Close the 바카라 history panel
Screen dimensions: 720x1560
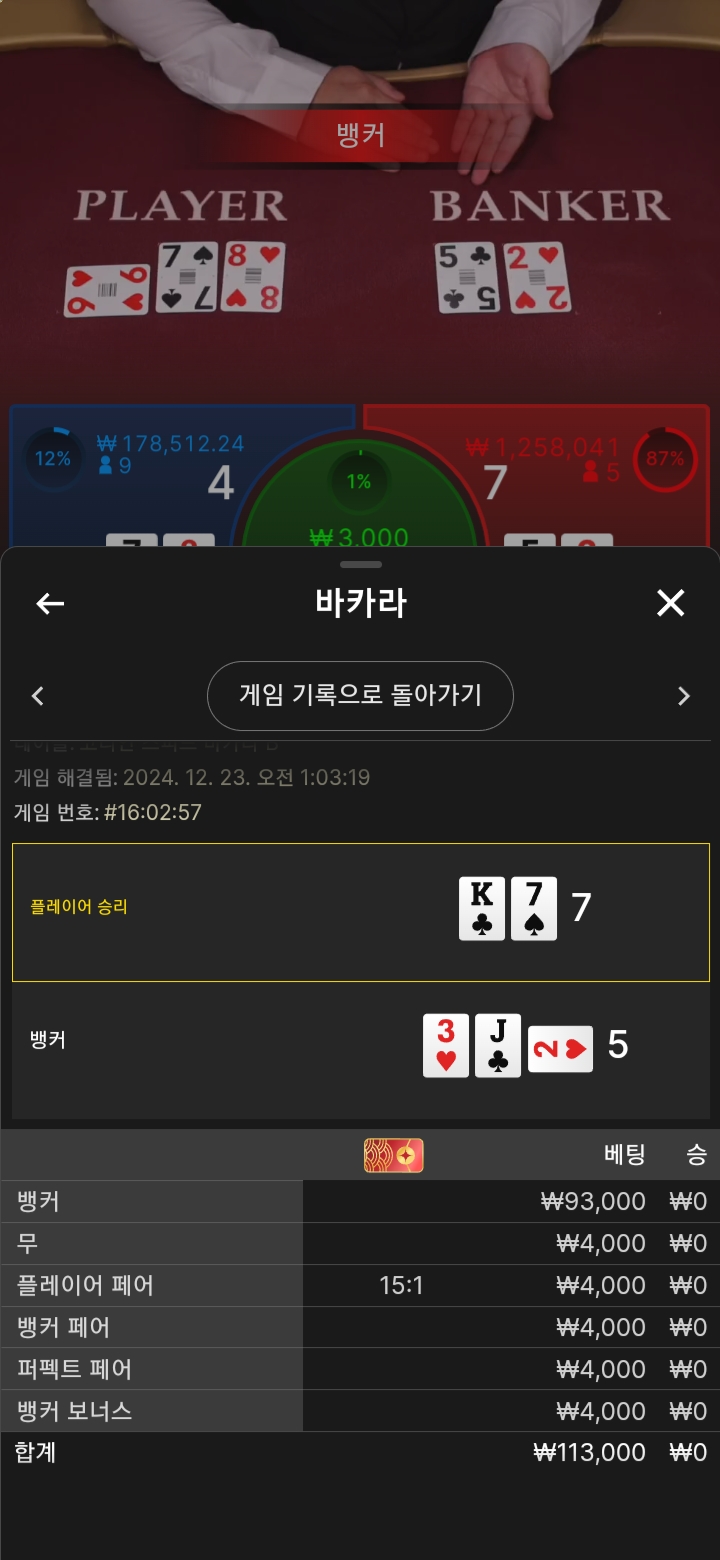(x=670, y=603)
